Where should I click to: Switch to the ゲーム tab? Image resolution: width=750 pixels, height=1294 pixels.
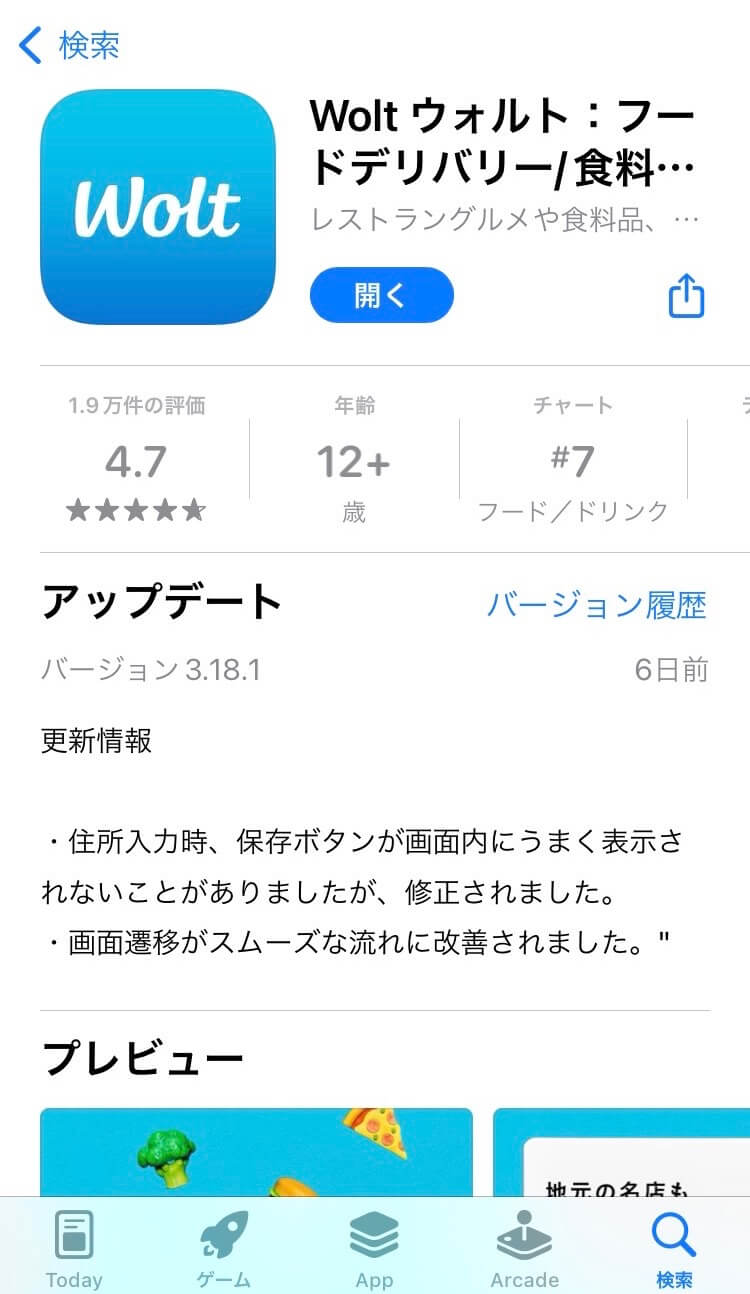[x=224, y=1250]
